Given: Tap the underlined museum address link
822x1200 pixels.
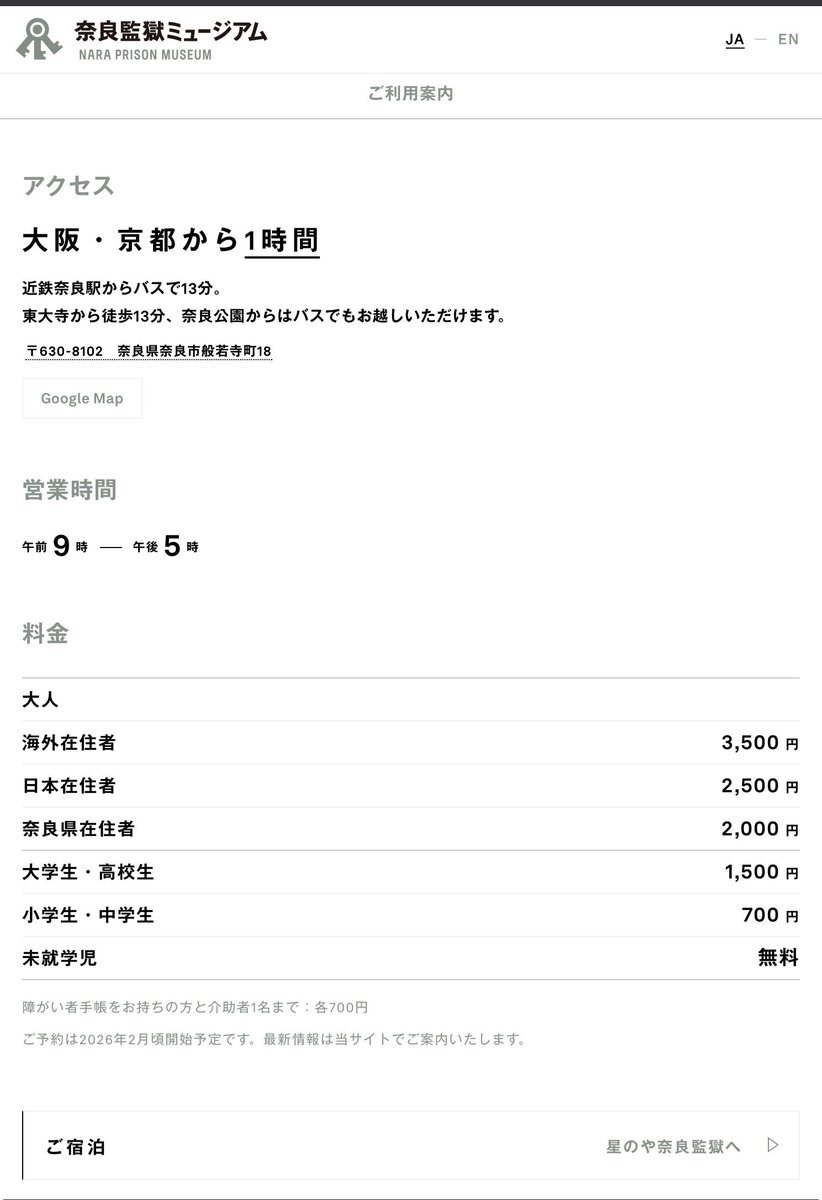Looking at the screenshot, I should click(x=149, y=351).
